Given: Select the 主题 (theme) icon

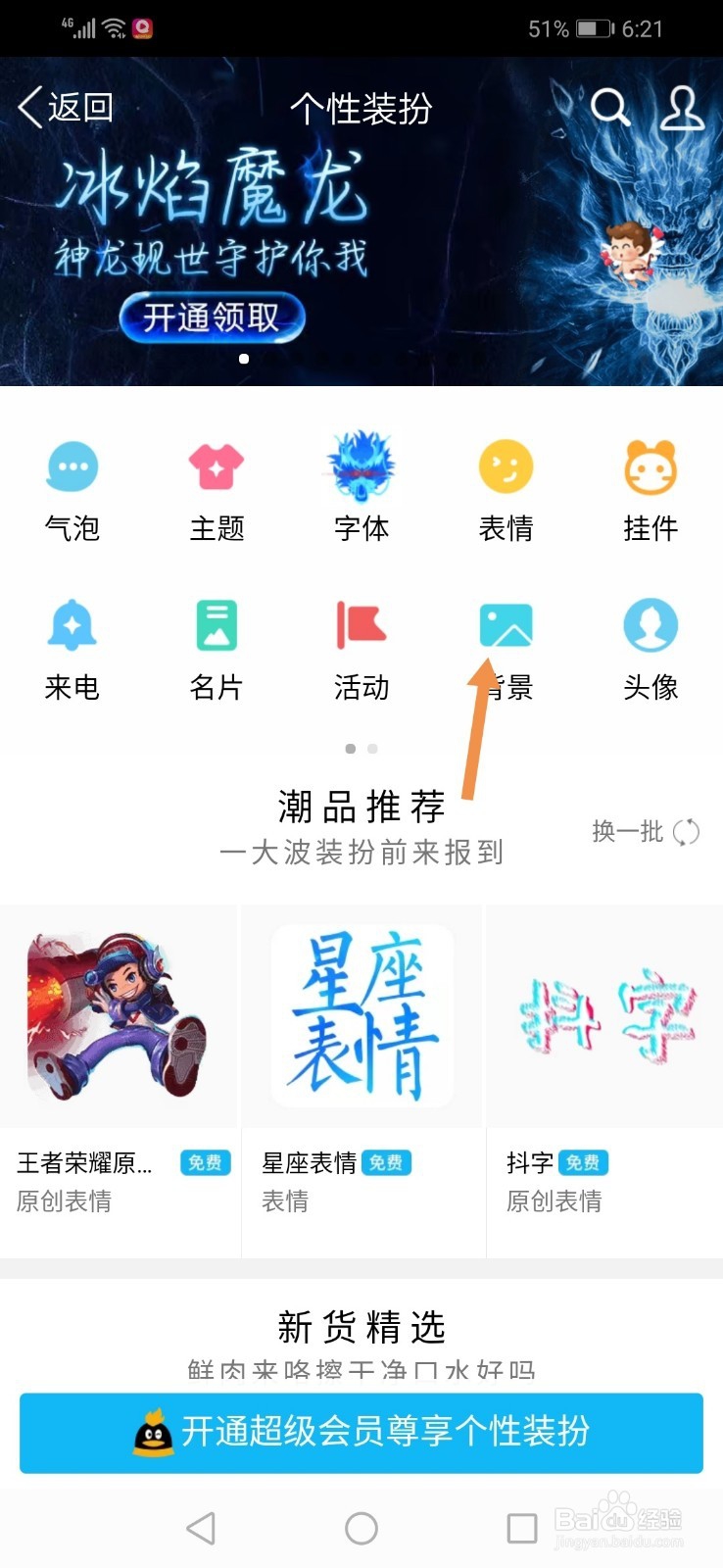Looking at the screenshot, I should point(216,468).
